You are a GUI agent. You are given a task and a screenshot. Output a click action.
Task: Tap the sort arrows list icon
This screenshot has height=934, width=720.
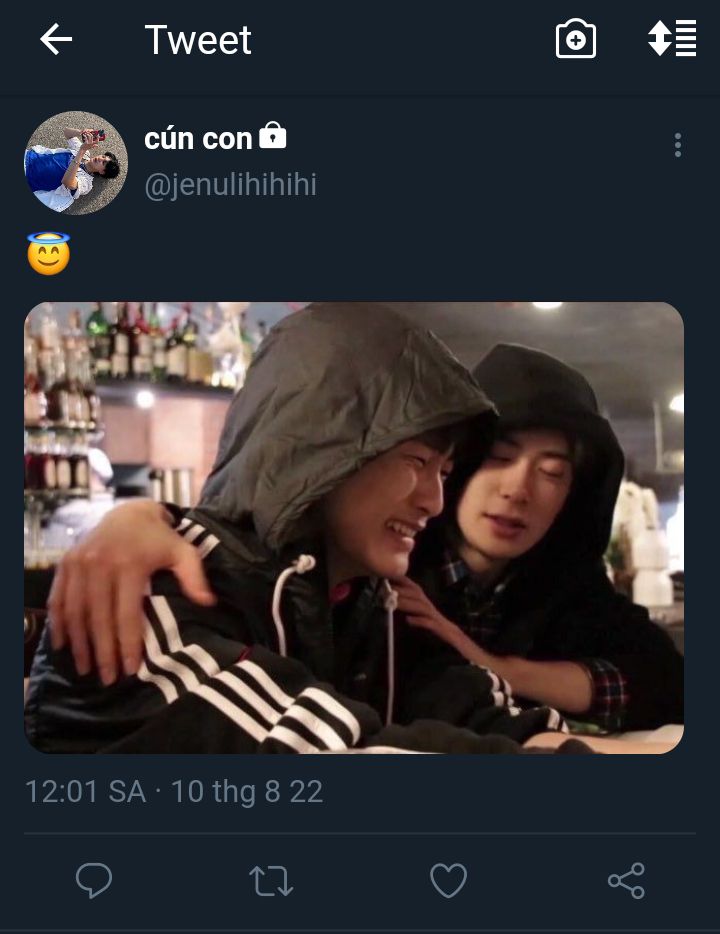pos(671,39)
